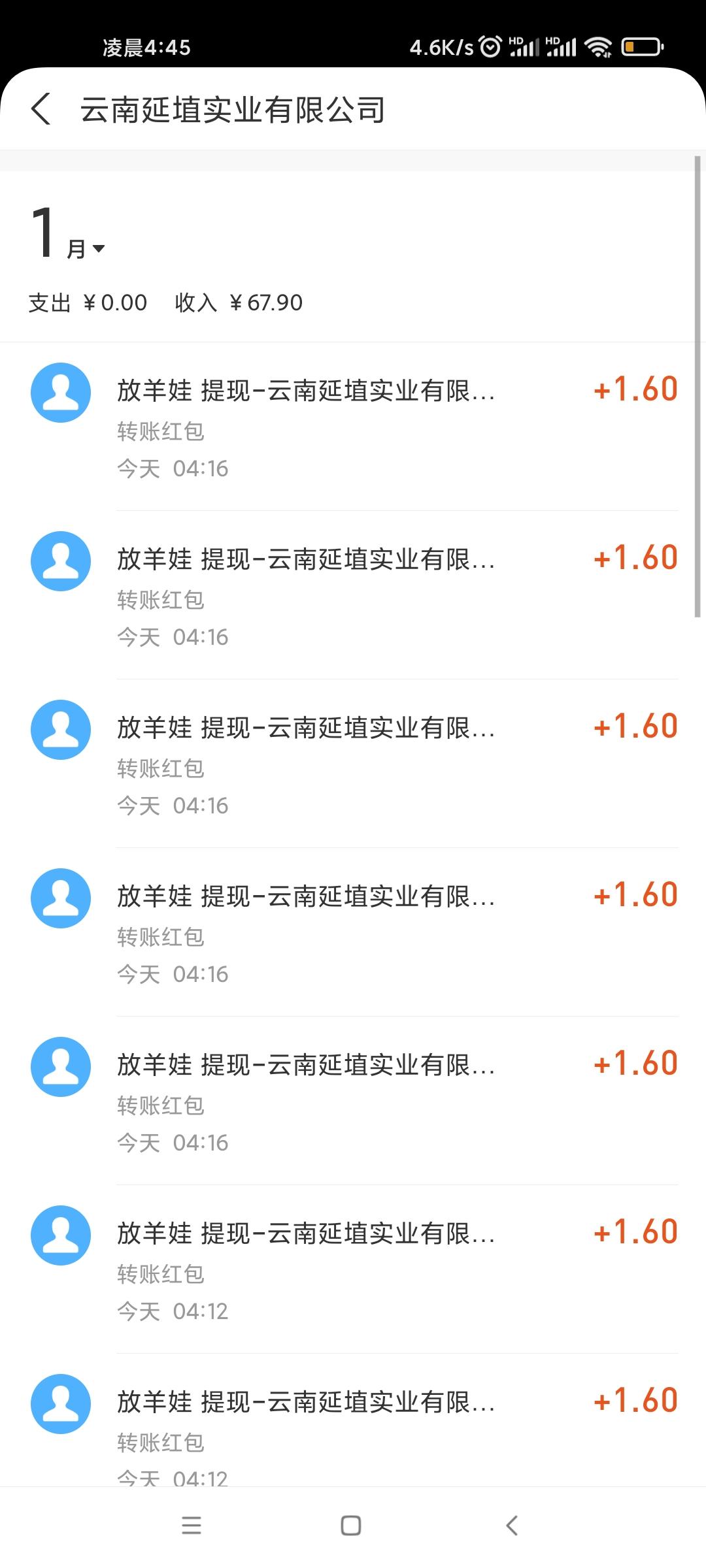This screenshot has height=1568, width=706.
Task: Tap the 支出 ¥0.00 expense figure
Action: click(x=87, y=302)
